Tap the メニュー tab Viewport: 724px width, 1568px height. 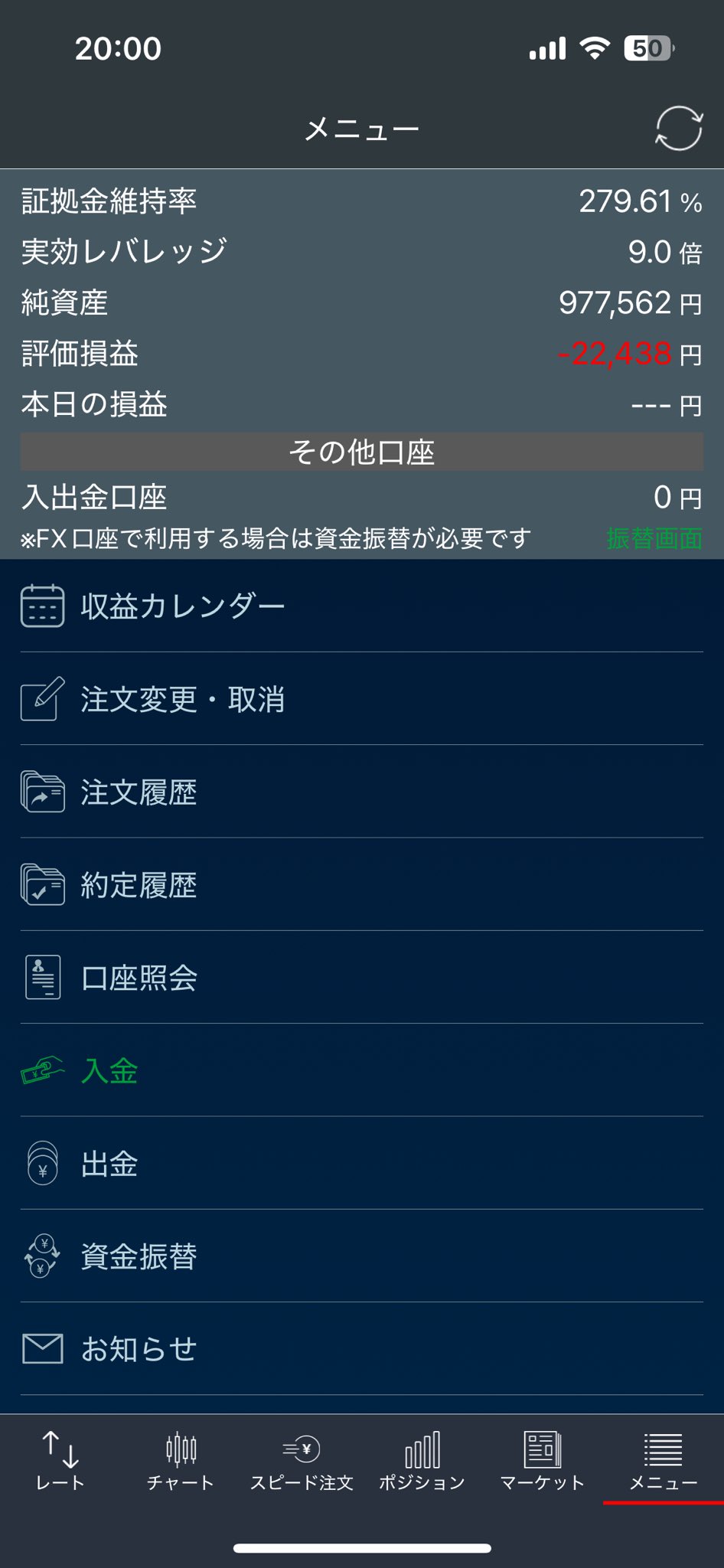pos(663,1461)
